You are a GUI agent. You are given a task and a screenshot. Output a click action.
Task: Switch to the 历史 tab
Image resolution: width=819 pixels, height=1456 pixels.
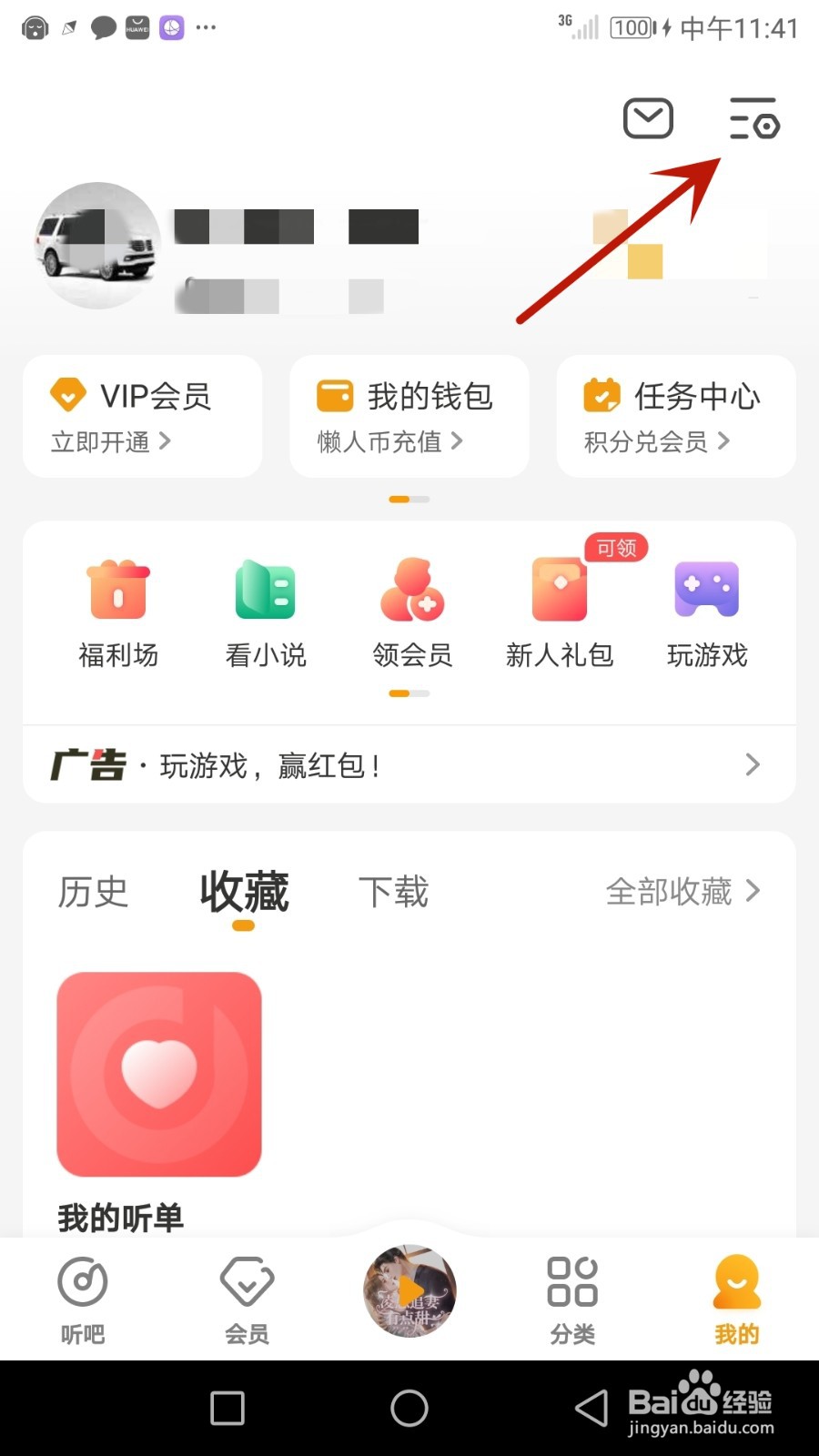click(x=92, y=892)
